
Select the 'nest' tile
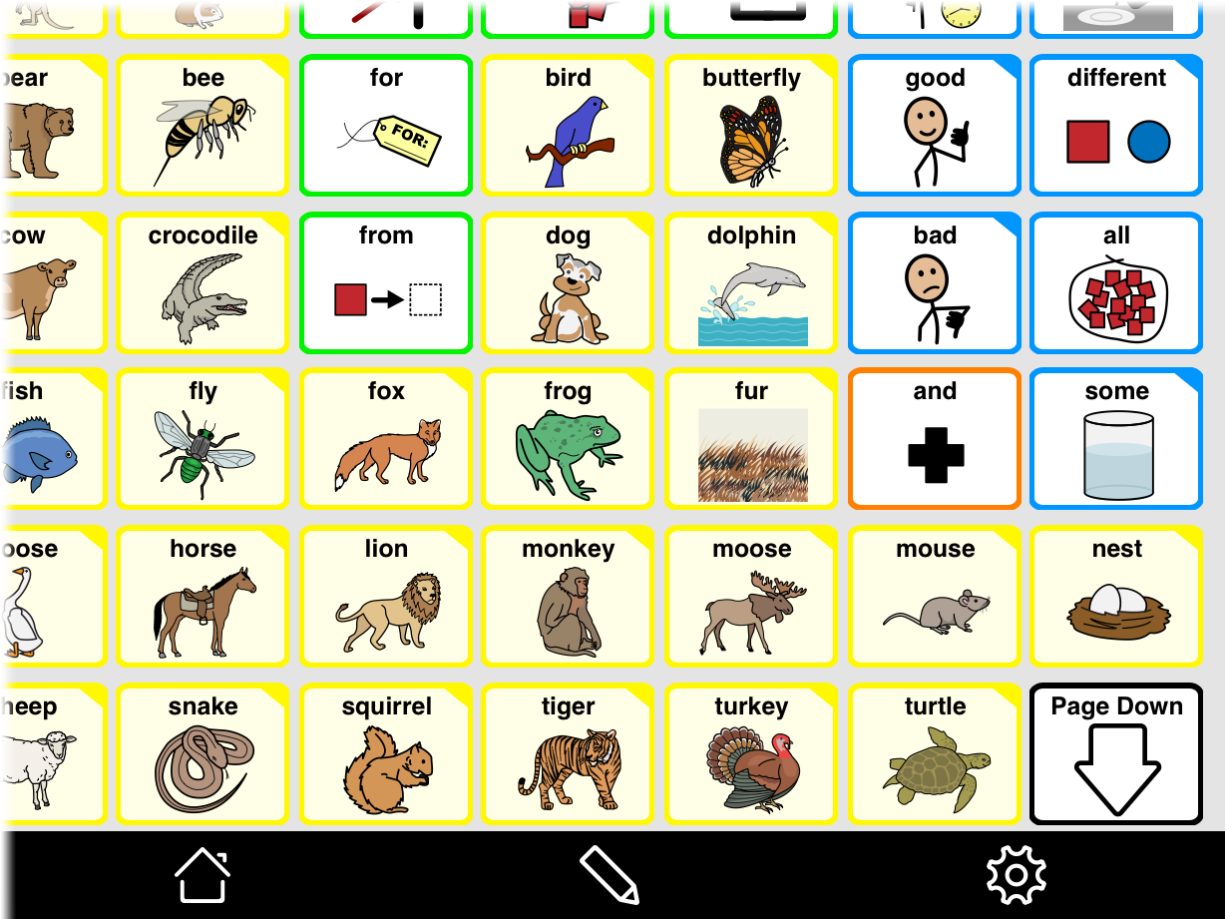click(1116, 597)
